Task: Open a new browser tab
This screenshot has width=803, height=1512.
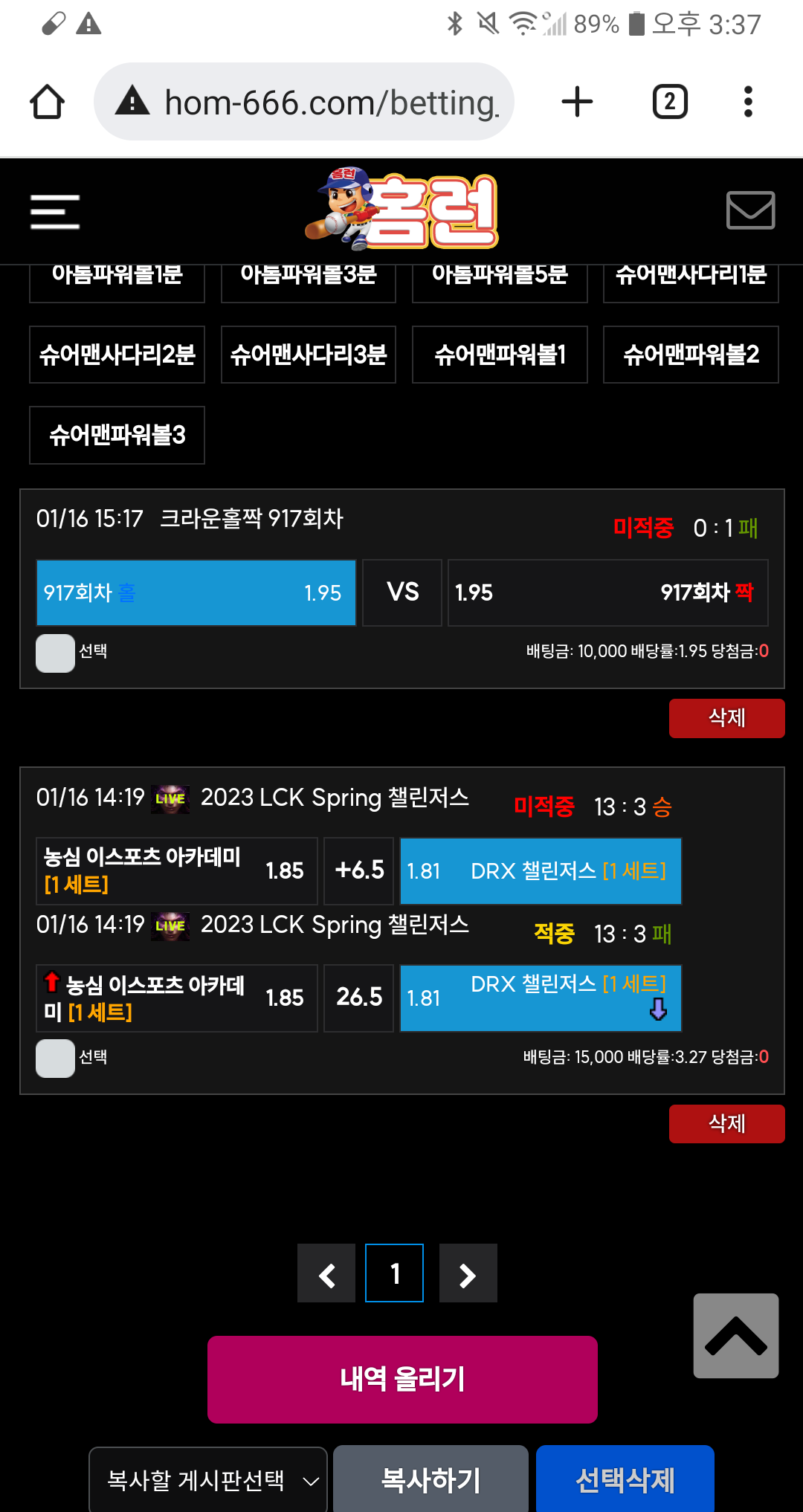Action: tap(577, 102)
